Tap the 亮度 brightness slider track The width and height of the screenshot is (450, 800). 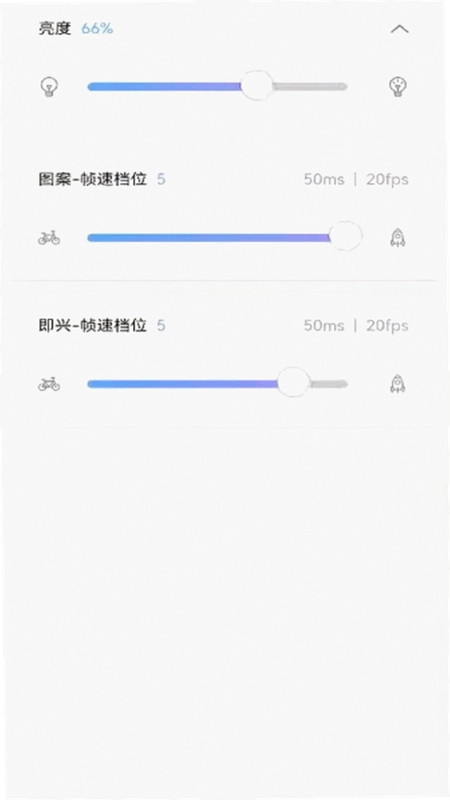tap(217, 86)
